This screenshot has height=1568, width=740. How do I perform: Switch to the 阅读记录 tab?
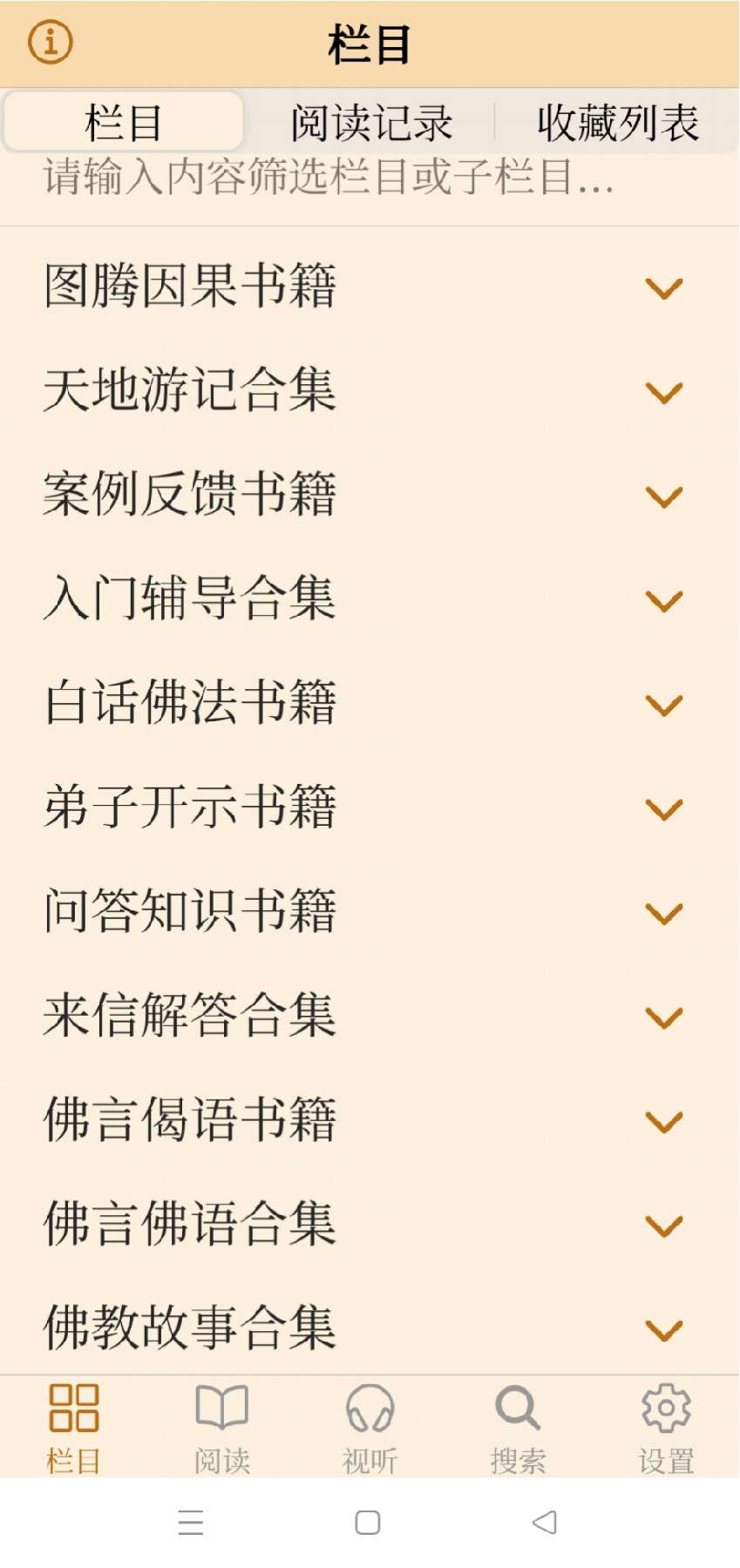[x=370, y=122]
